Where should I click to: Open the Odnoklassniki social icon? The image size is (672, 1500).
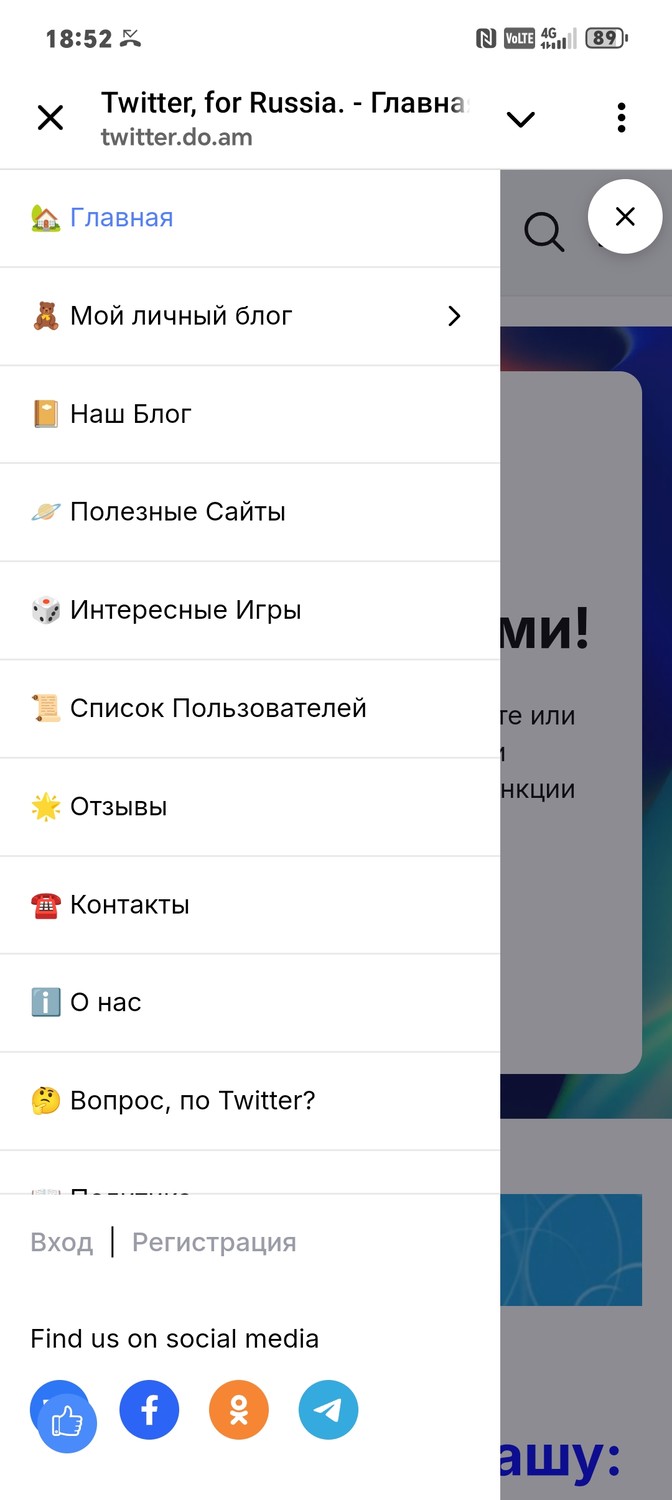(239, 1410)
